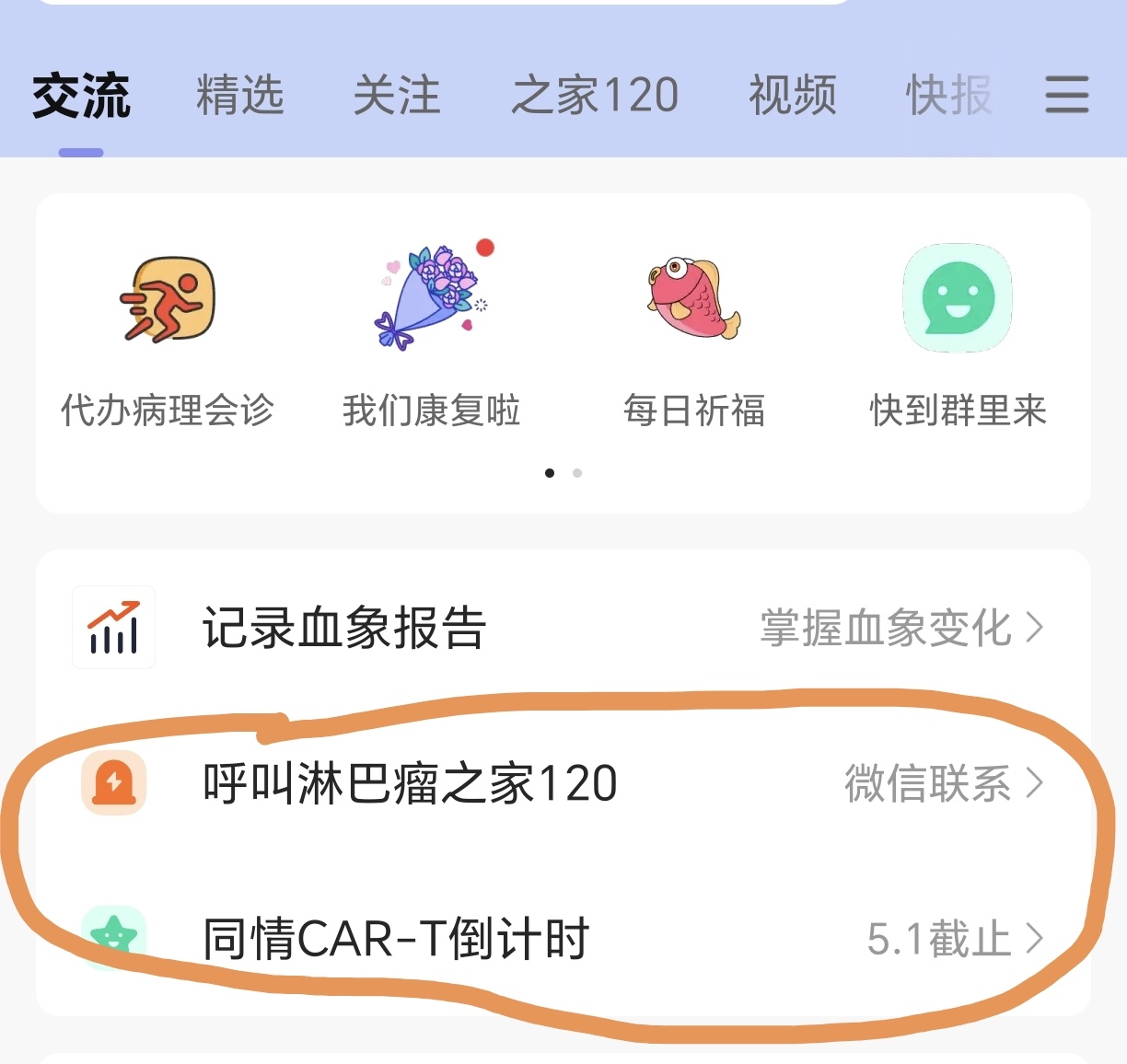The width and height of the screenshot is (1127, 1064).
Task: Open 代办病理会诊 shortcut
Action: [x=168, y=336]
